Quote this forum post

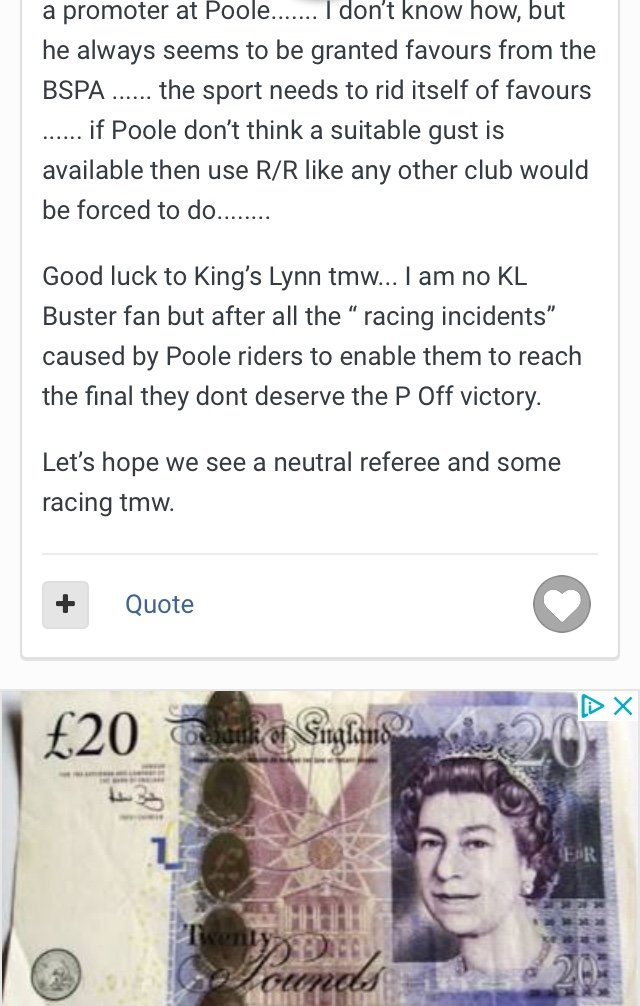click(x=159, y=604)
